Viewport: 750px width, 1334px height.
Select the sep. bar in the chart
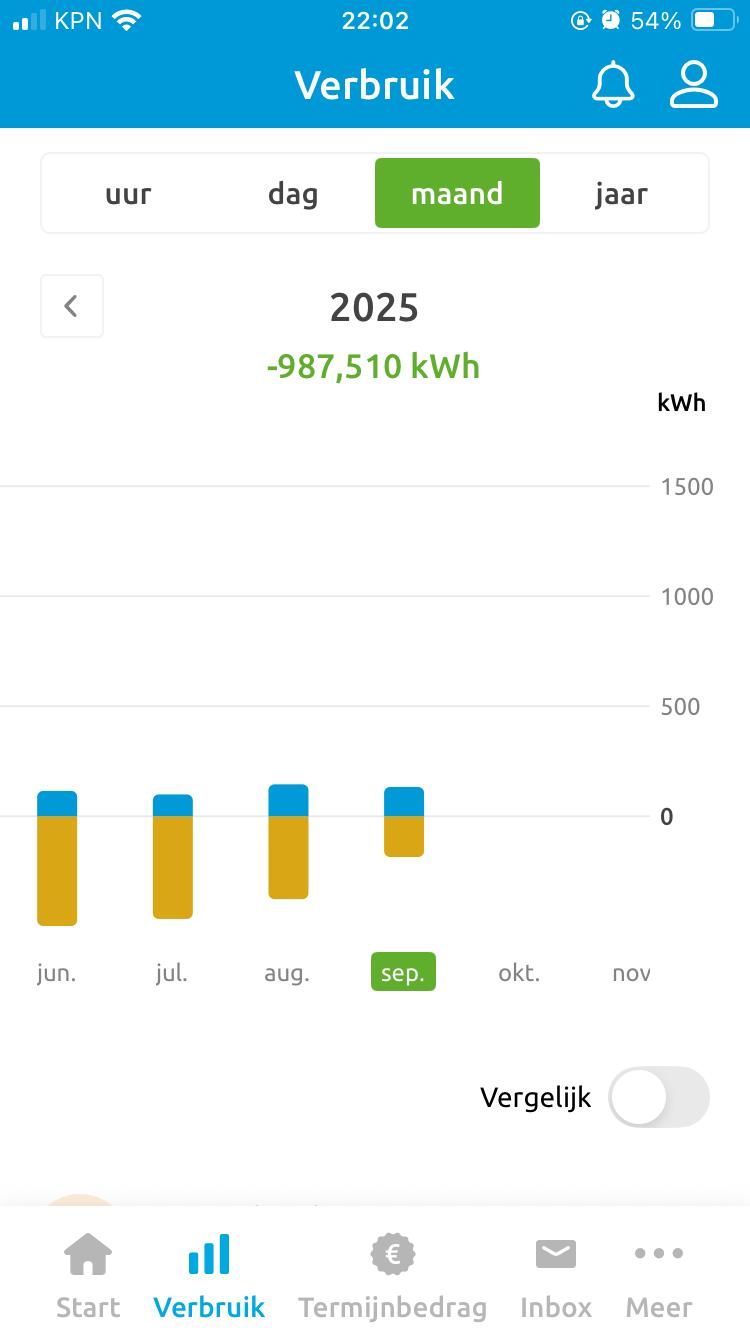[404, 822]
